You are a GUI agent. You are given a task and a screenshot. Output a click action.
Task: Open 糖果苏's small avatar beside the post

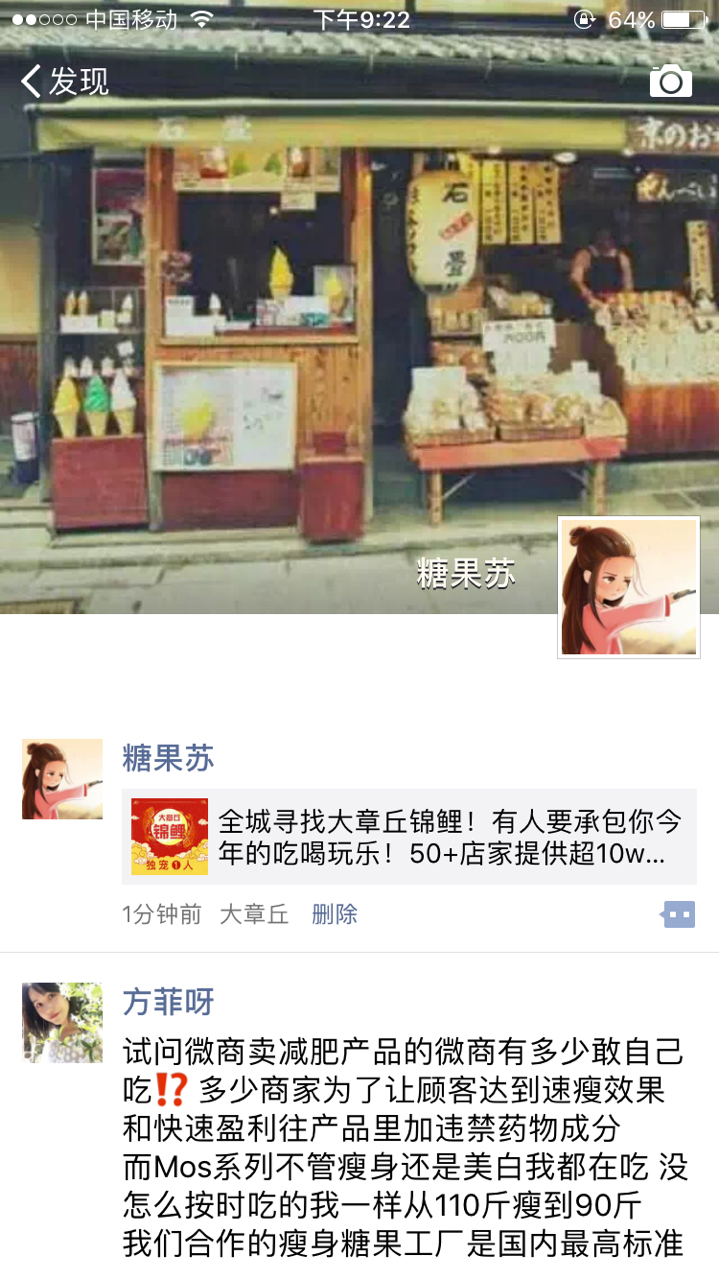pyautogui.click(x=62, y=779)
